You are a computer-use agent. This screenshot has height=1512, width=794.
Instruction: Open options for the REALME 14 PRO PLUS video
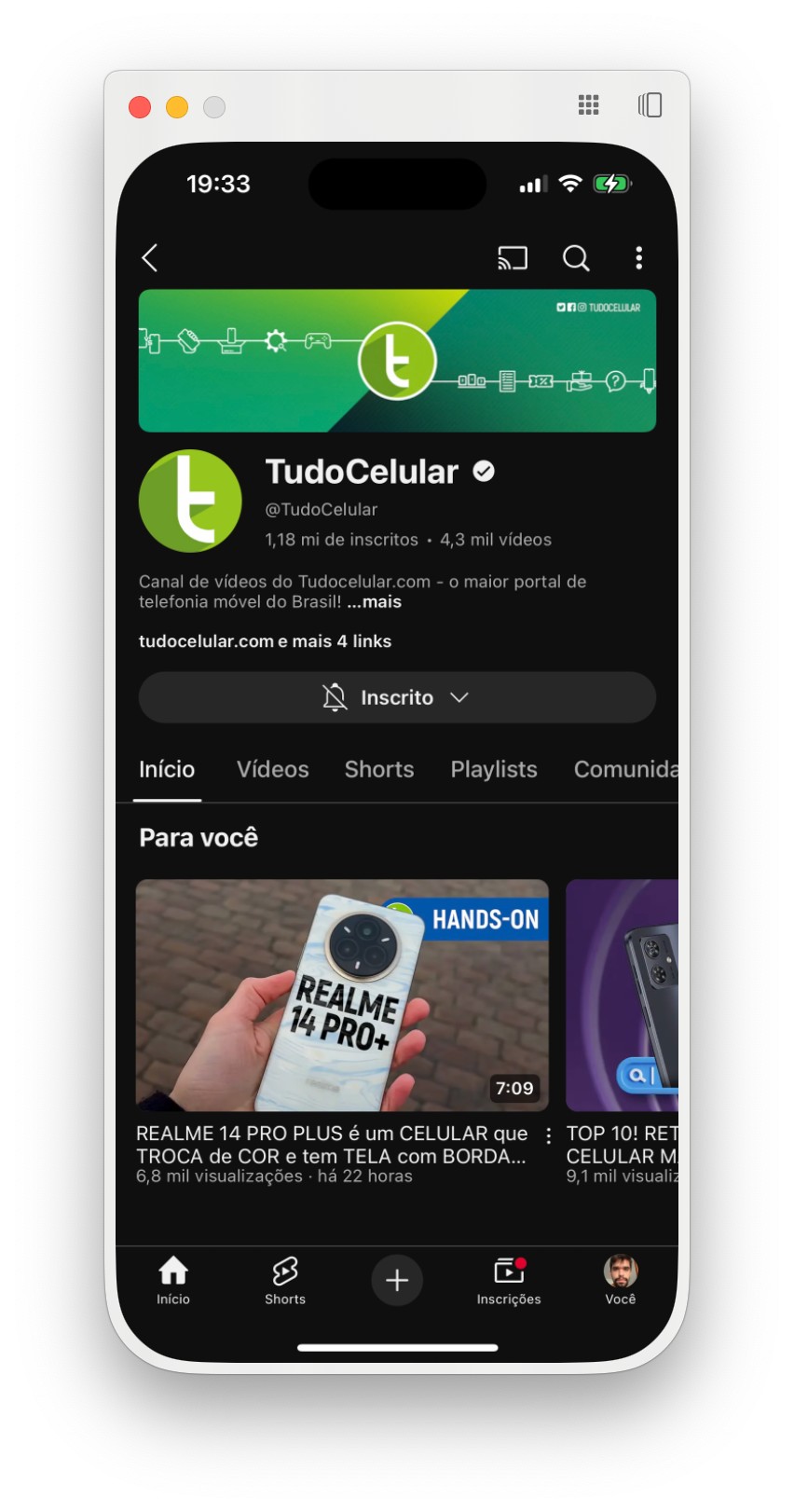click(x=548, y=1136)
